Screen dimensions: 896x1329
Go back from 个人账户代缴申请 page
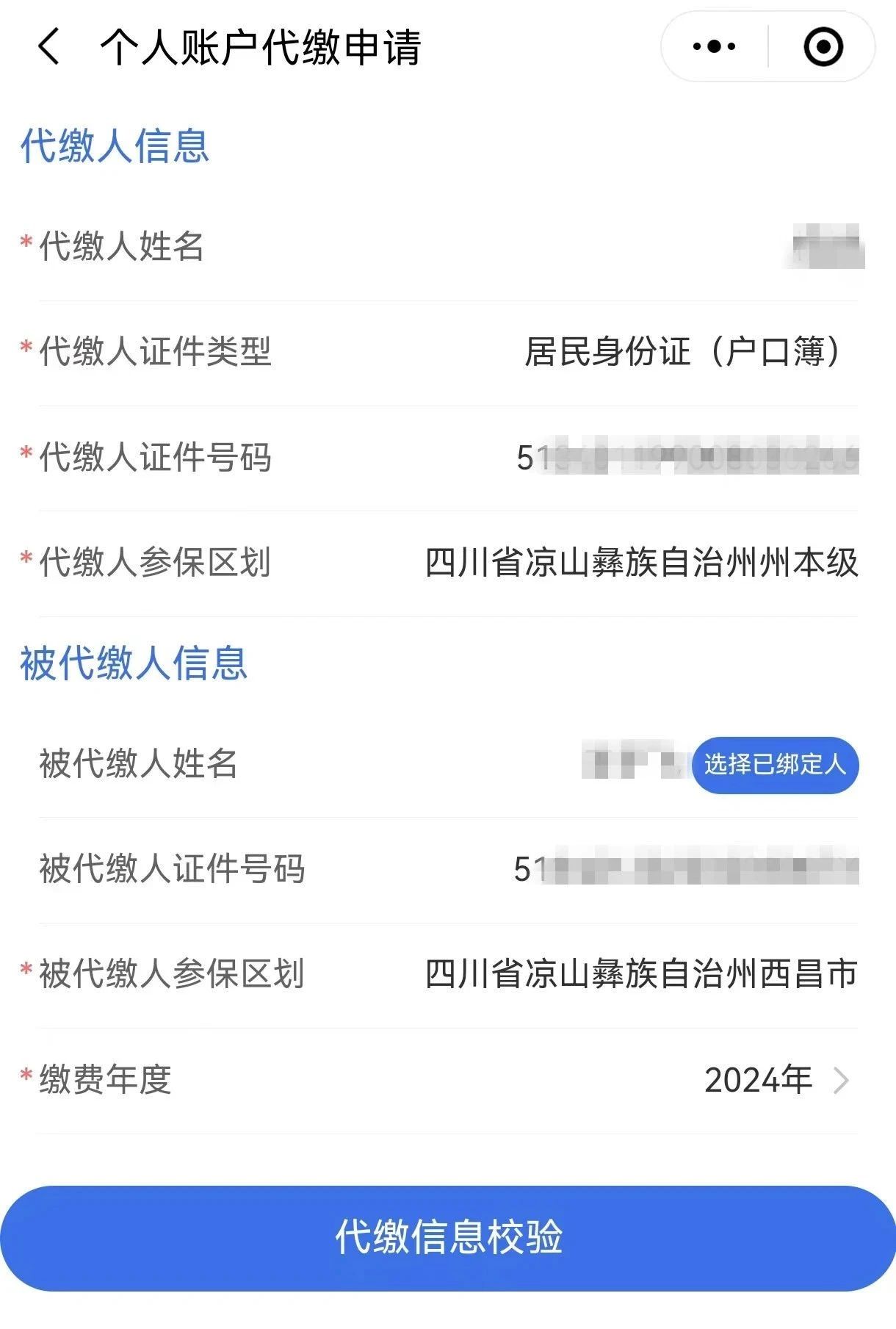pos(48,47)
